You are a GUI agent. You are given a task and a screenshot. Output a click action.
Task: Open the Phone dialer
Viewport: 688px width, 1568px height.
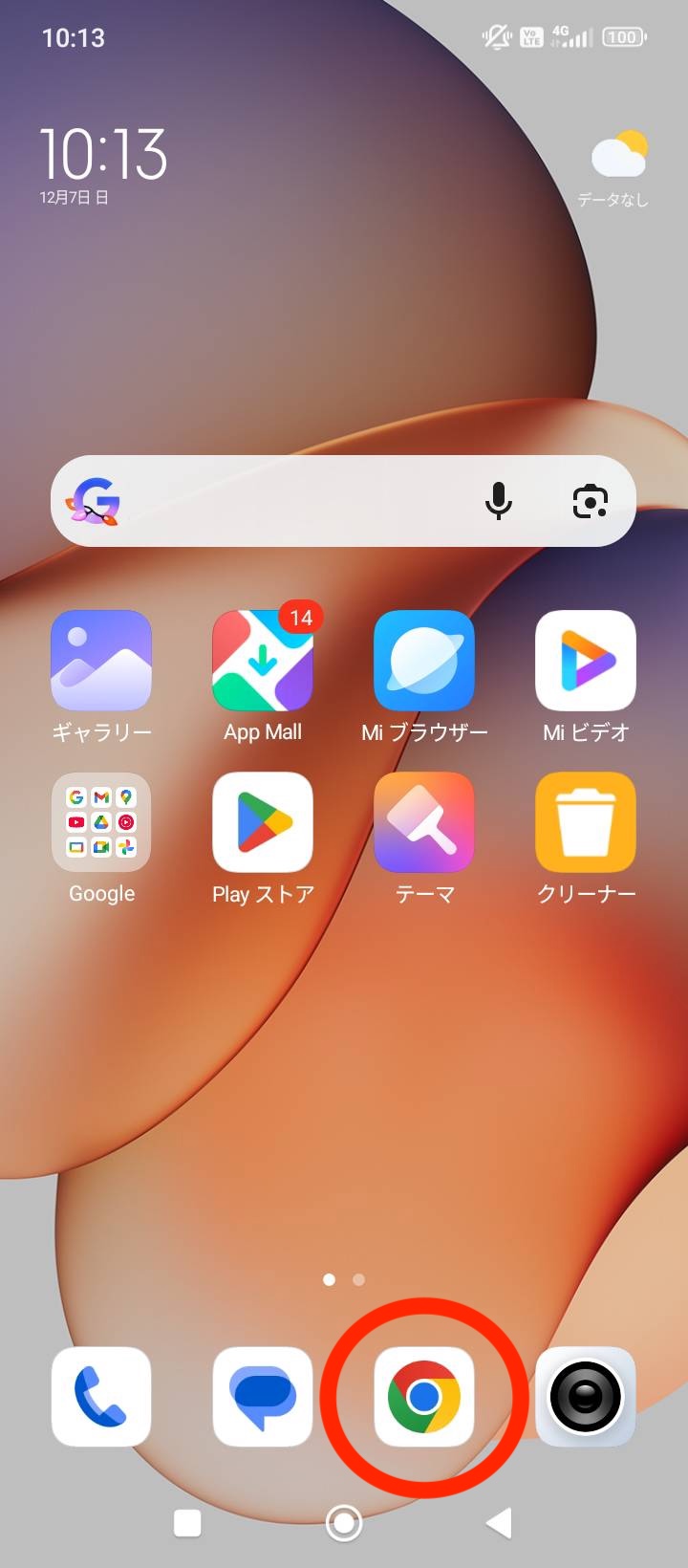click(101, 1397)
